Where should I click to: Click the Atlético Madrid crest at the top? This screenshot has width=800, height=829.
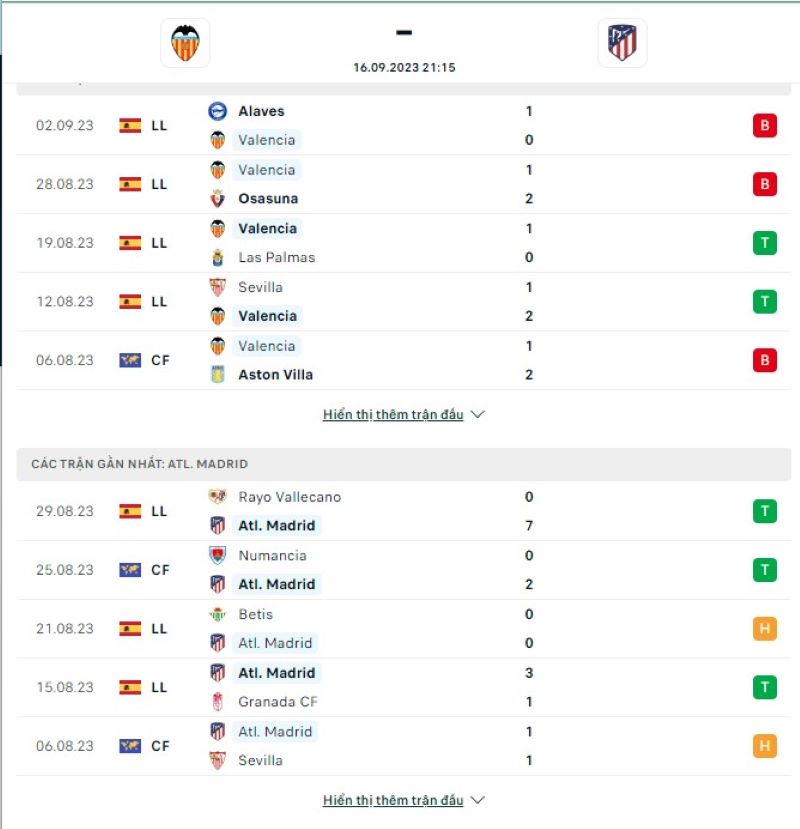point(623,42)
